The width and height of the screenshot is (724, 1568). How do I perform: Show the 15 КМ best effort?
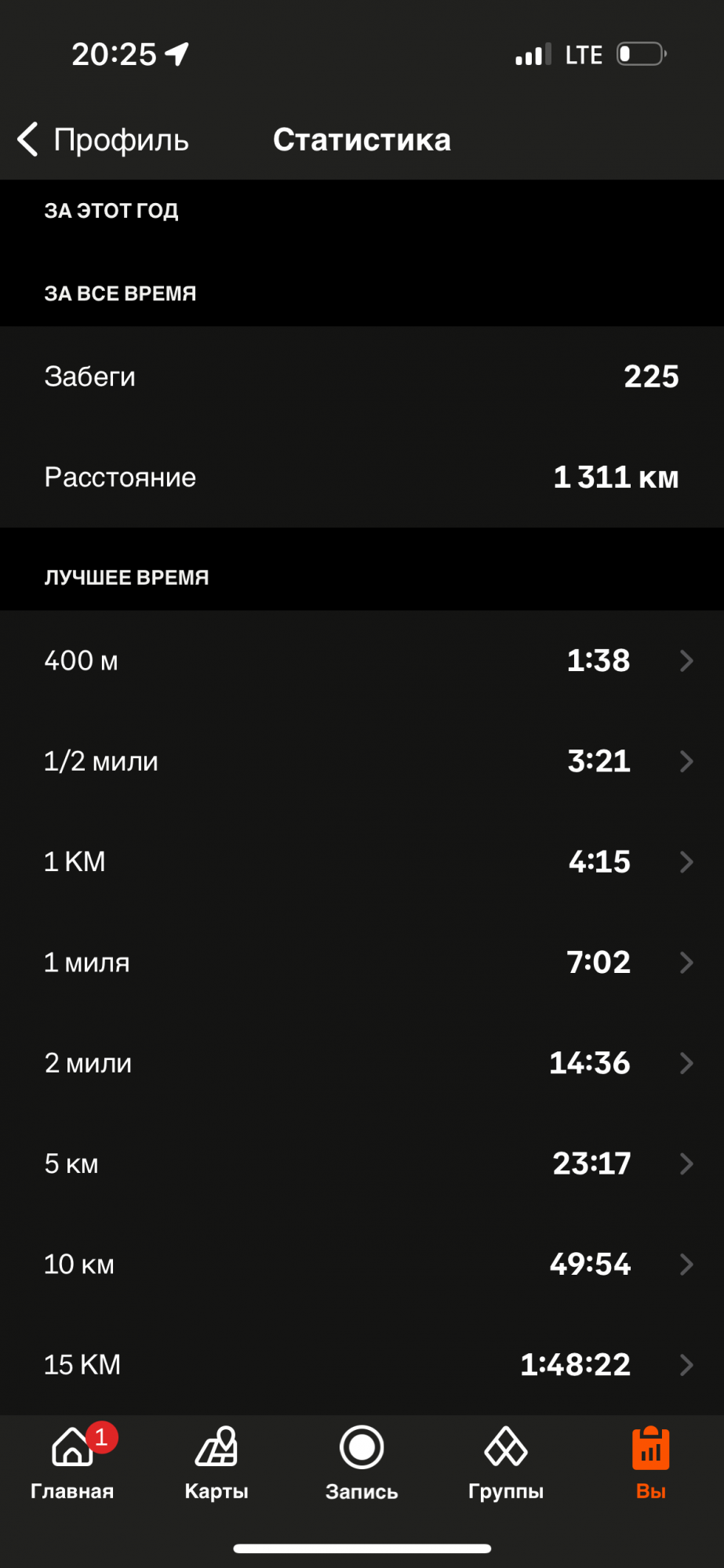coord(362,1365)
